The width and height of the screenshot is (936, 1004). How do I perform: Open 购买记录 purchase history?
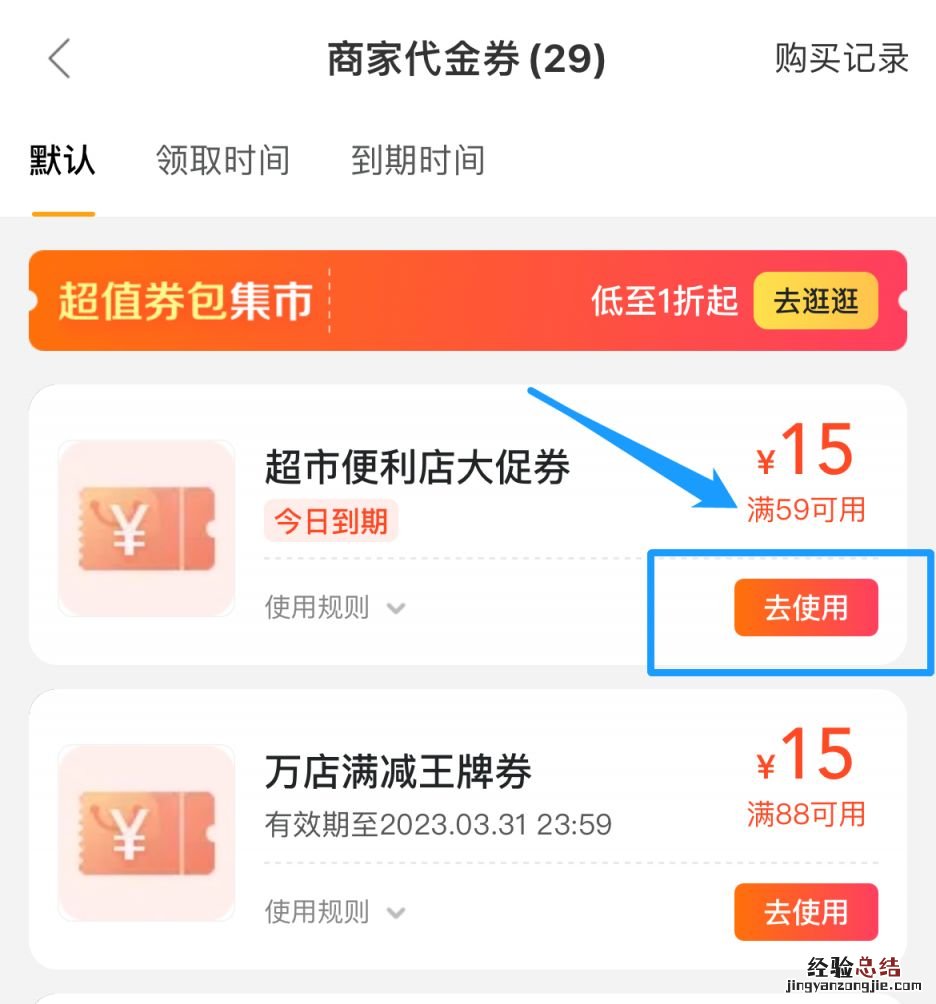[x=841, y=59]
